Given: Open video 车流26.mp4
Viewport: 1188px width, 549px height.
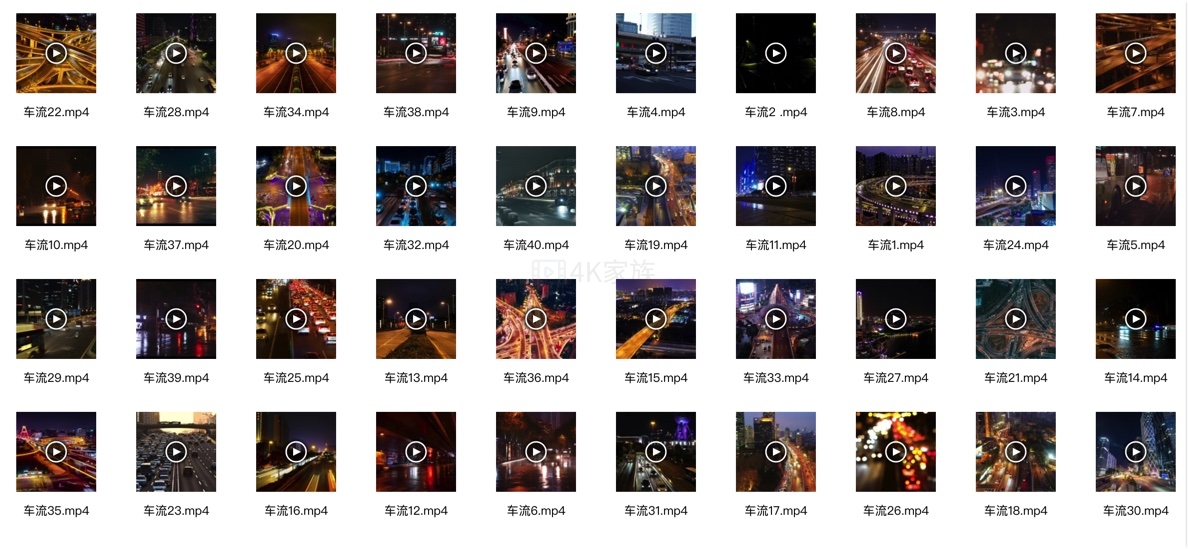Looking at the screenshot, I should click(896, 452).
